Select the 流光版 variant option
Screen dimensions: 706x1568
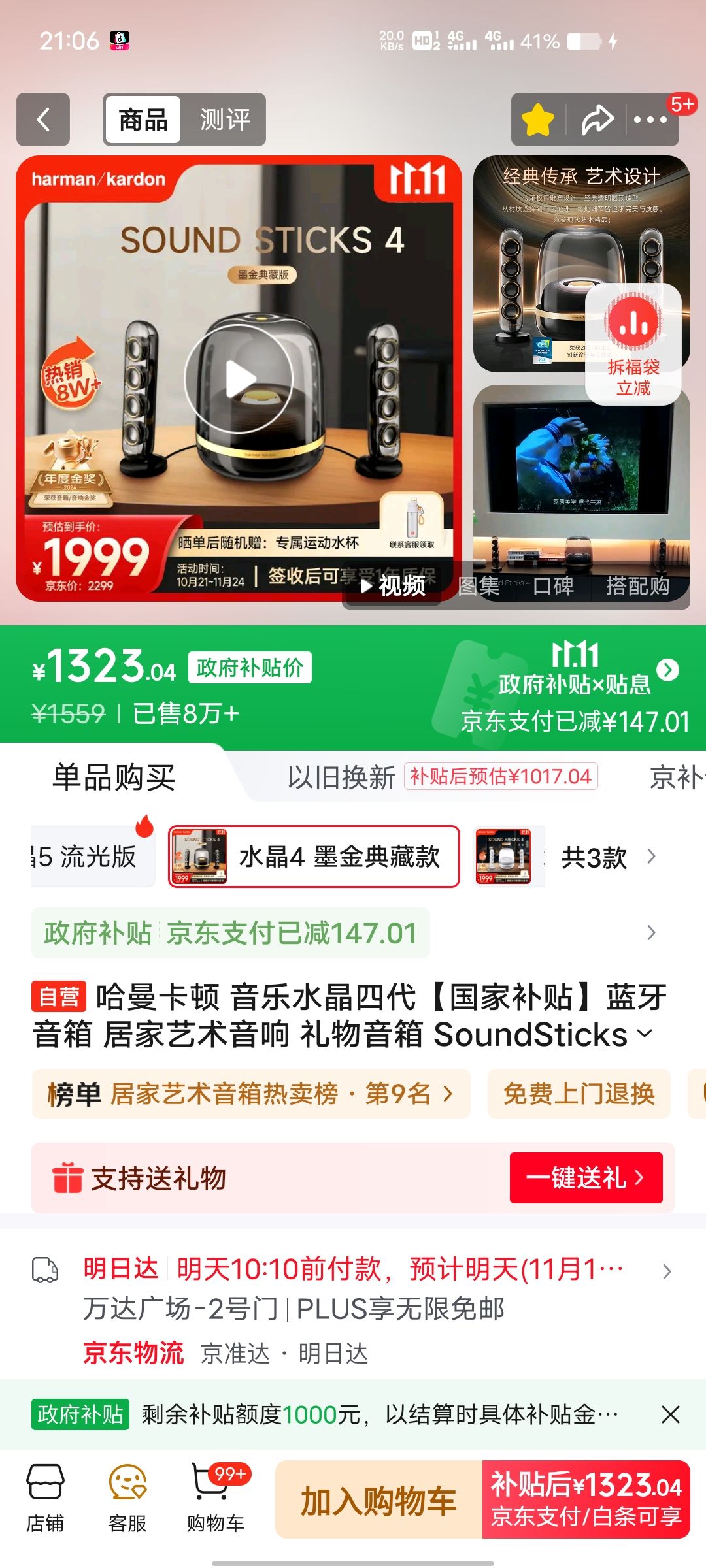pos(85,858)
